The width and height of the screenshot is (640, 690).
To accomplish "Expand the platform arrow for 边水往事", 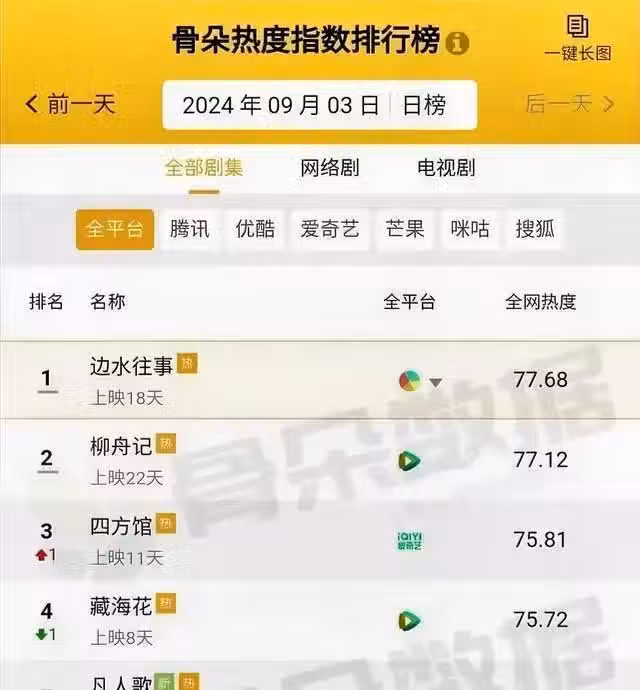I will (435, 382).
